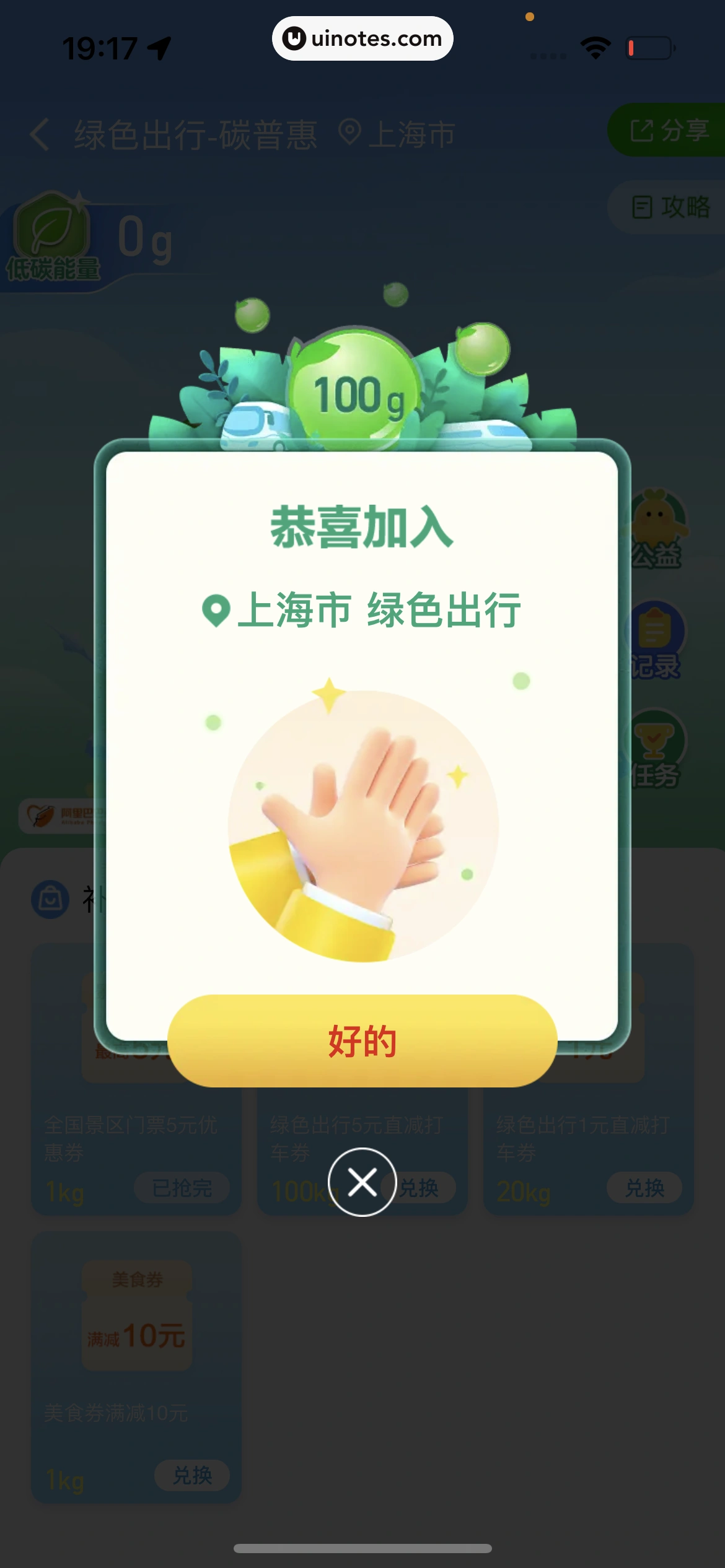Screen dimensions: 725x1568
Task: Dismiss the congratulation popup with X
Action: click(x=362, y=1182)
